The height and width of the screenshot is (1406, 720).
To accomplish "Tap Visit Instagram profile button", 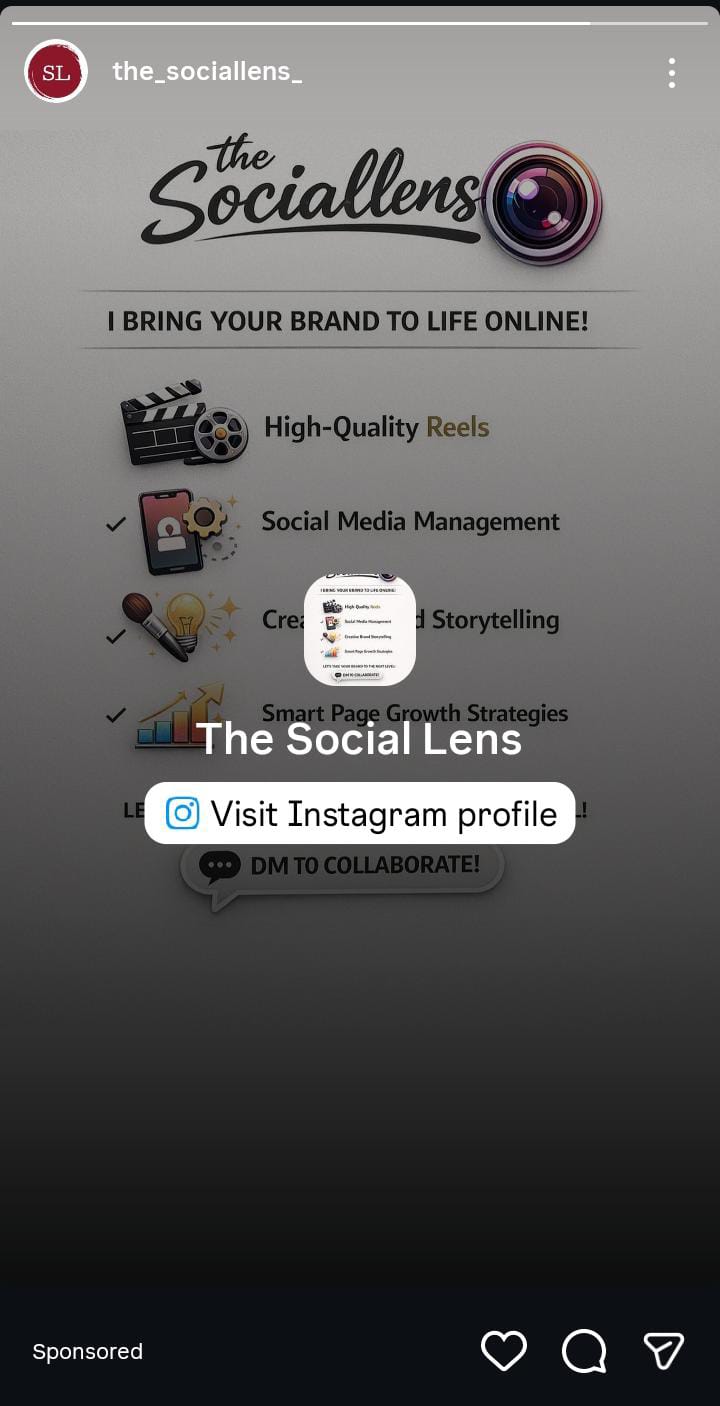I will pos(360,813).
